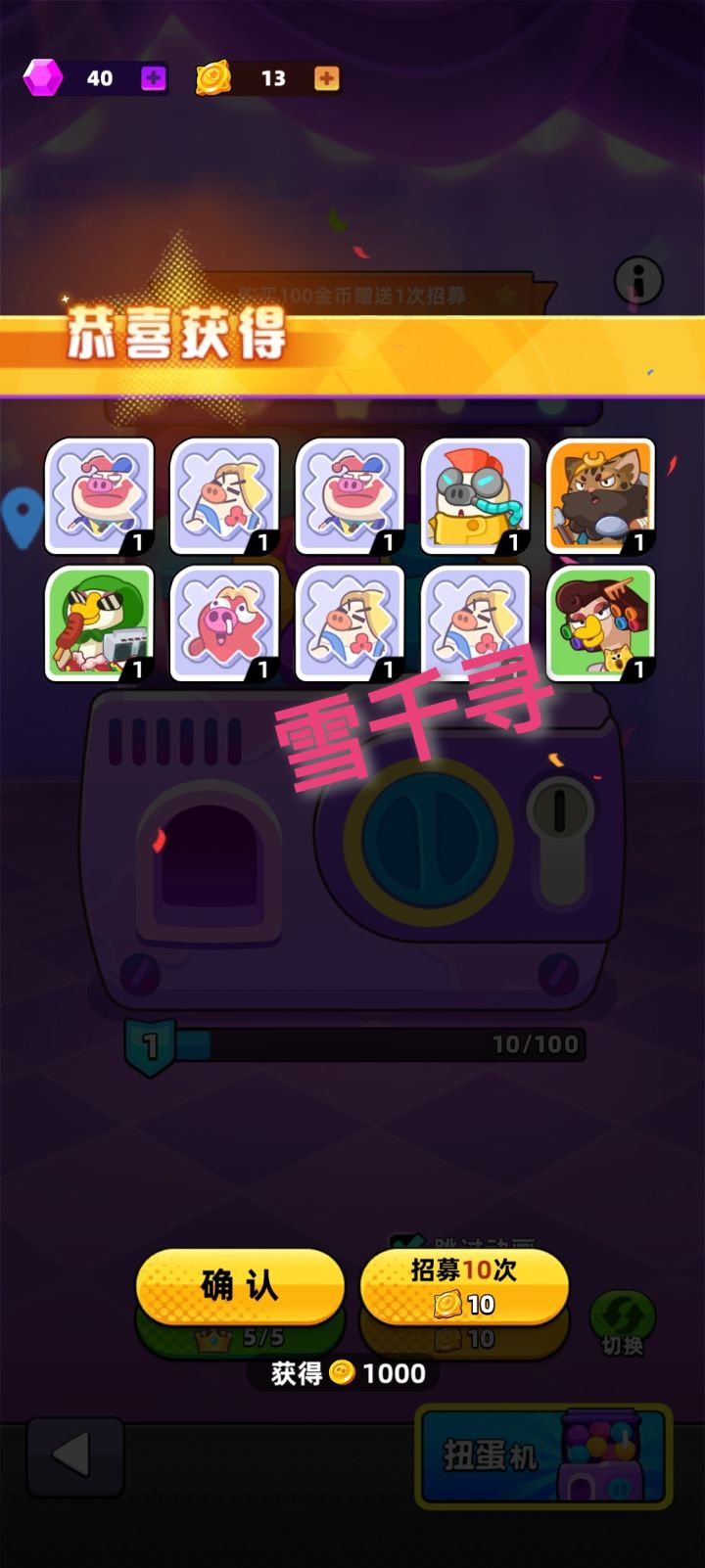View the green duck with sunglasses card

(100, 623)
